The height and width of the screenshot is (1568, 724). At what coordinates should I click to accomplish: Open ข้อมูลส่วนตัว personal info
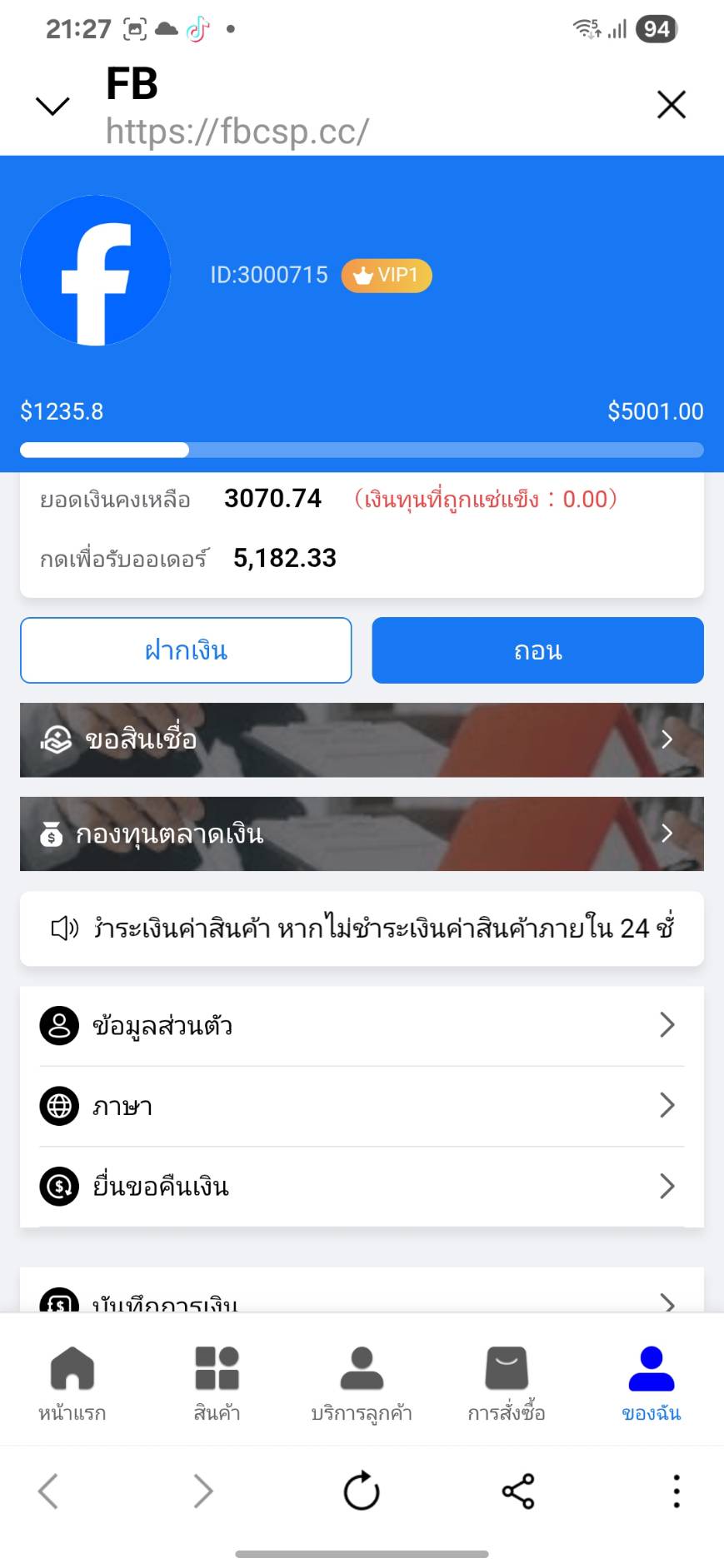pos(362,1025)
